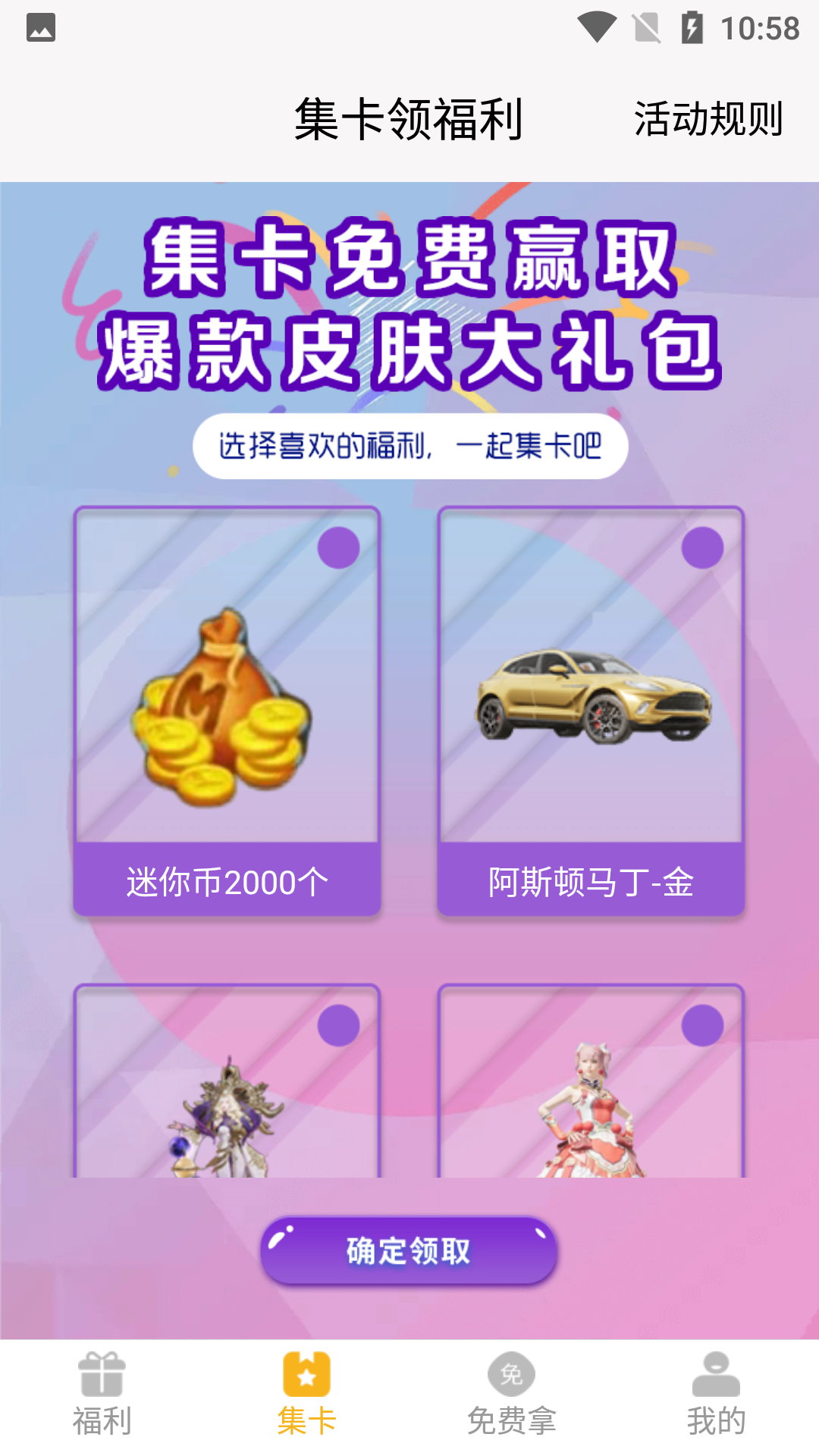Tap the 确定领取 confirm button
The image size is (819, 1456).
409,1250
